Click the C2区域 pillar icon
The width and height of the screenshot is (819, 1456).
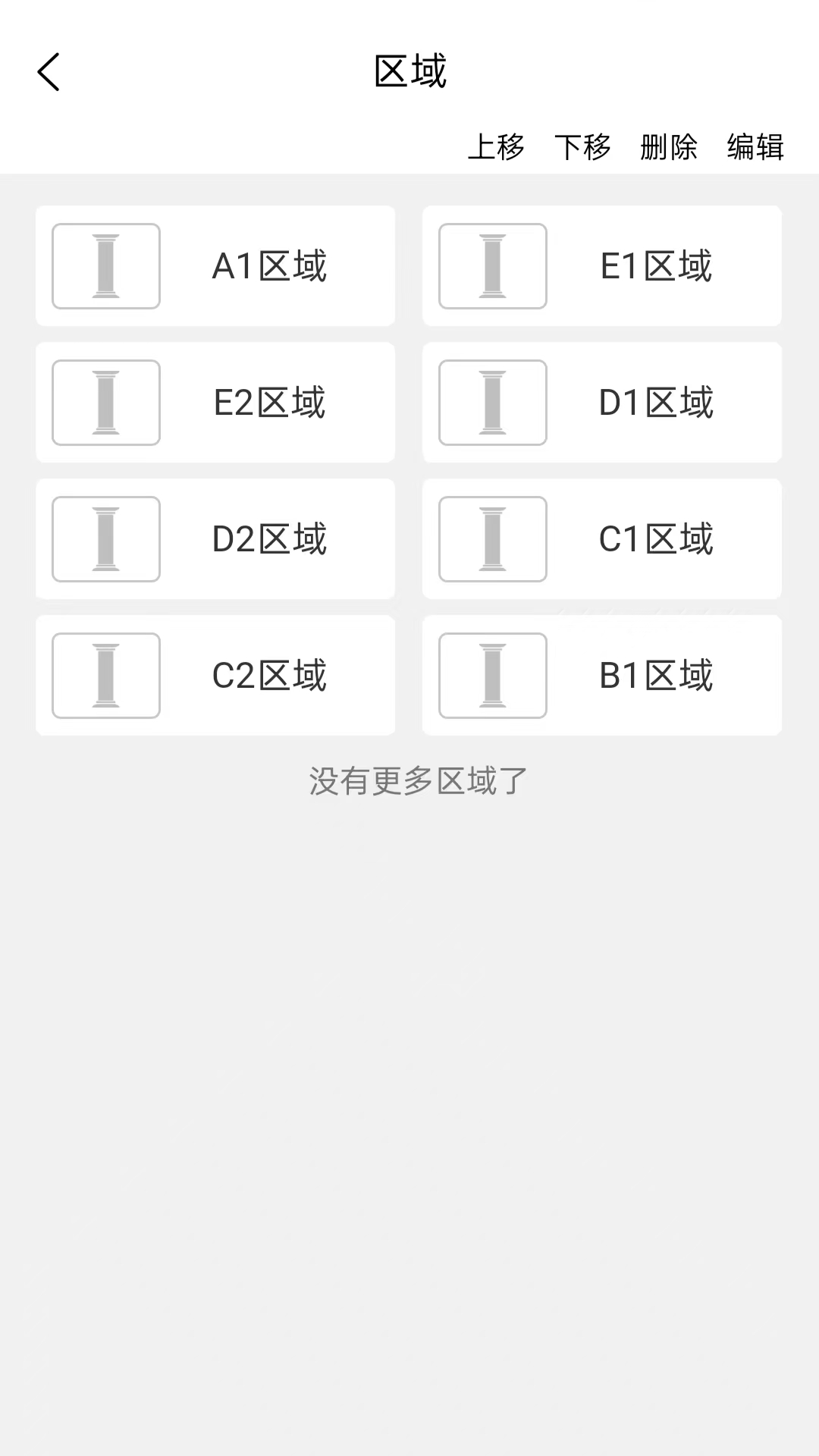(105, 676)
